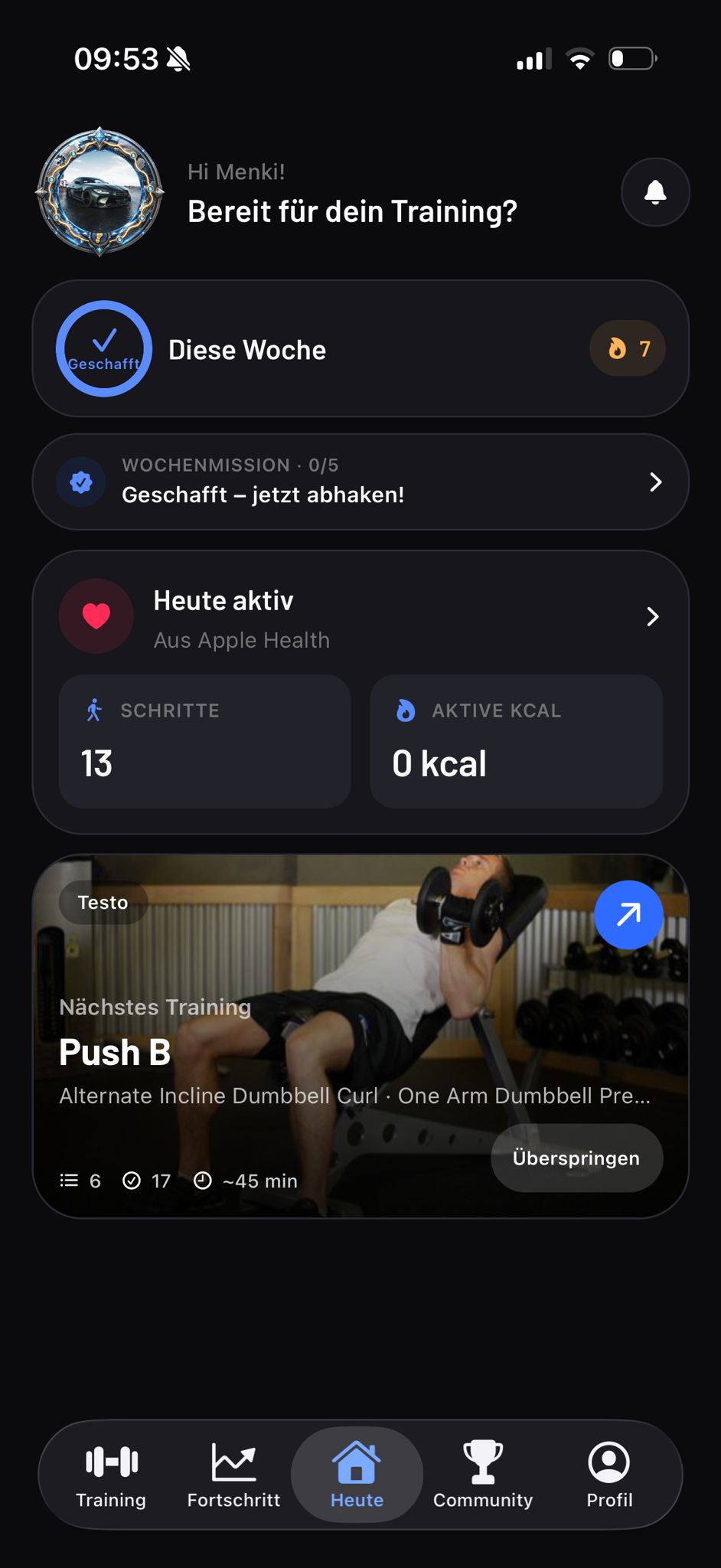Select the Heute tab
721x1568 pixels.
(x=357, y=1475)
